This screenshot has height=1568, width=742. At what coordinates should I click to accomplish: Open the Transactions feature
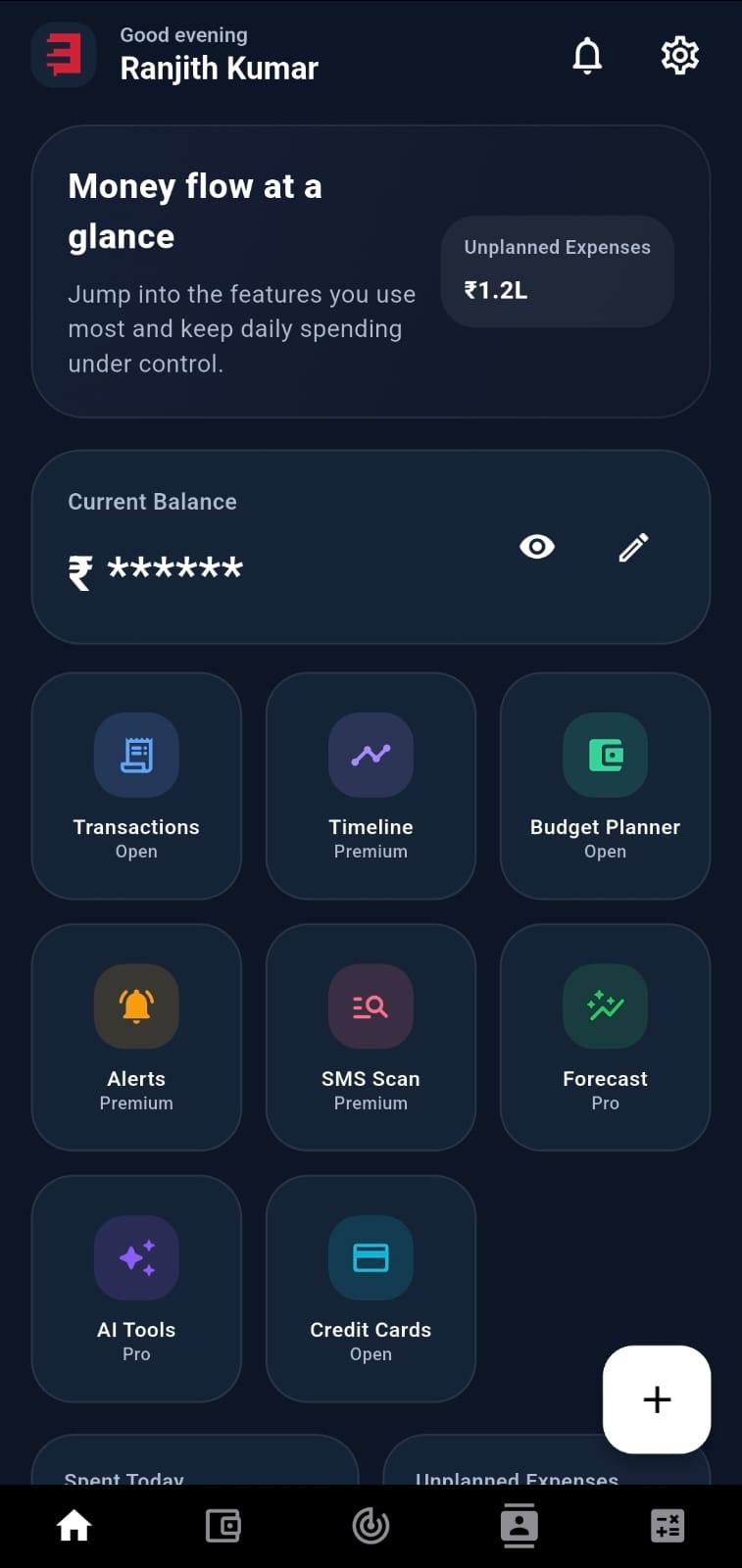tap(135, 785)
